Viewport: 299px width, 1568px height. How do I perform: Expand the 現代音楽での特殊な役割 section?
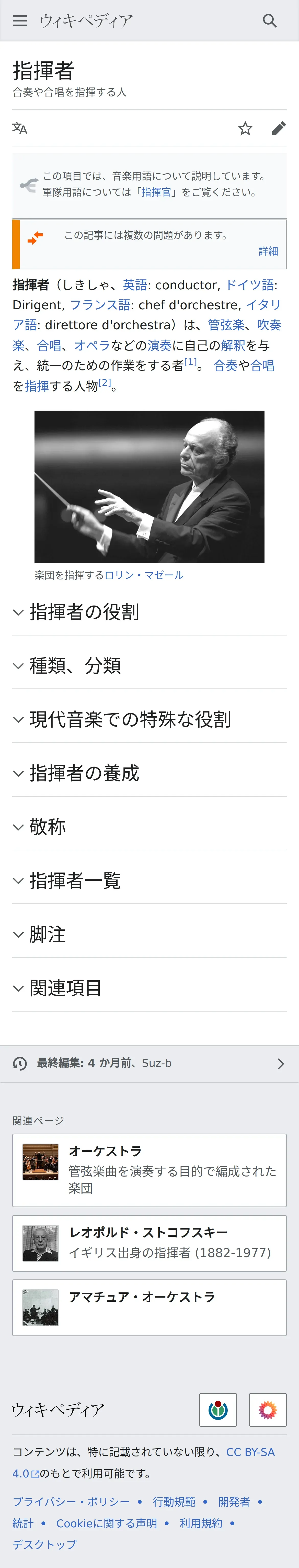tap(130, 719)
